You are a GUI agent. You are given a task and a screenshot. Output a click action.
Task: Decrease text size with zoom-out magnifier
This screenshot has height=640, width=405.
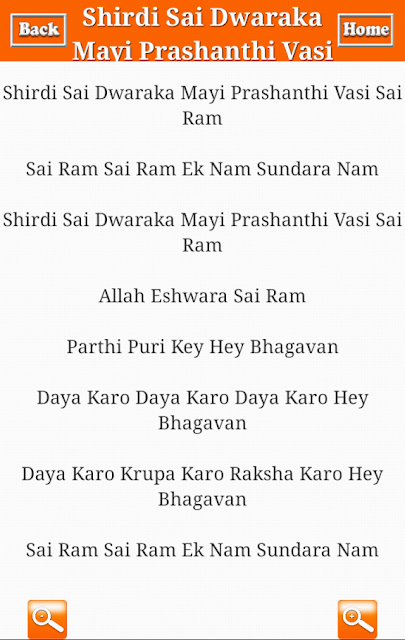47,619
